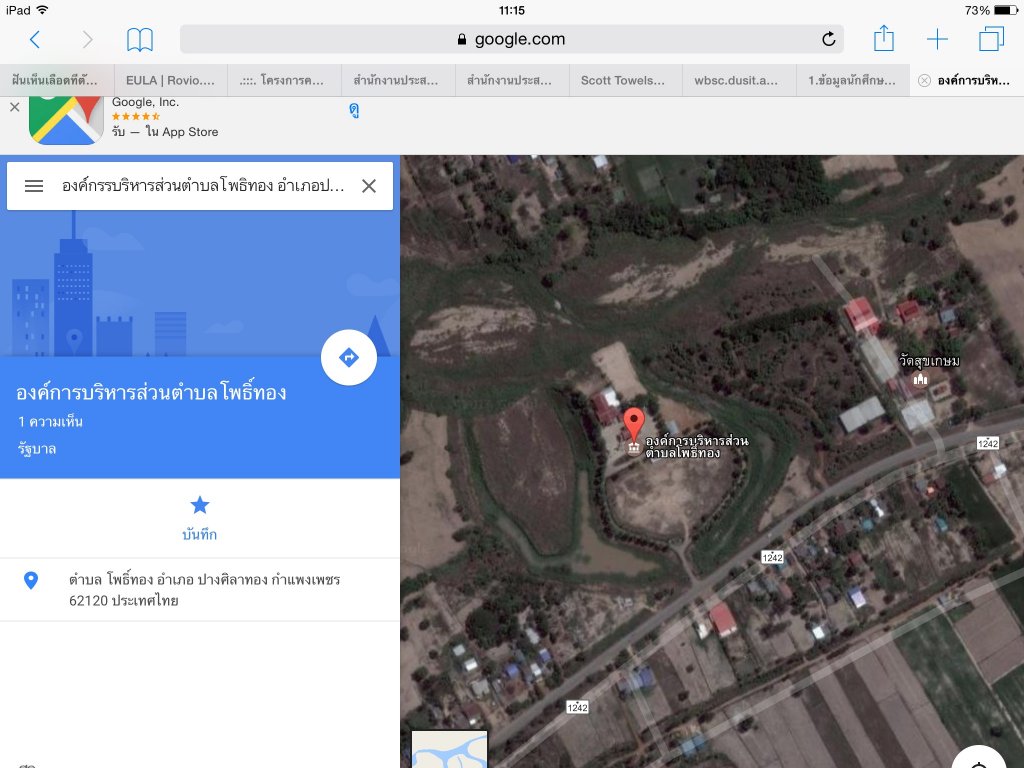Clear the Maps search query
Viewport: 1024px width, 768px height.
click(x=369, y=186)
